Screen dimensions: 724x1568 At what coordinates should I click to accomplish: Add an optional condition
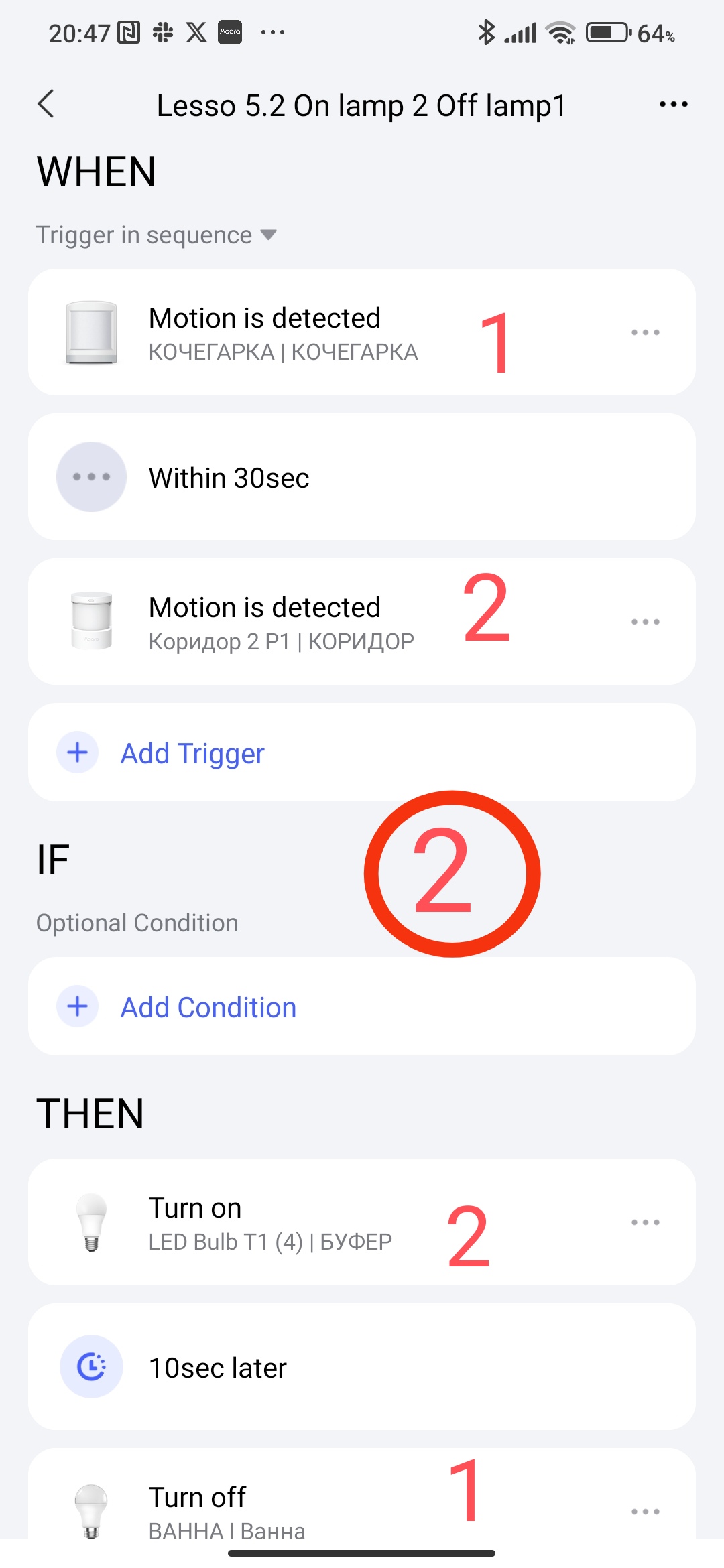point(208,1007)
